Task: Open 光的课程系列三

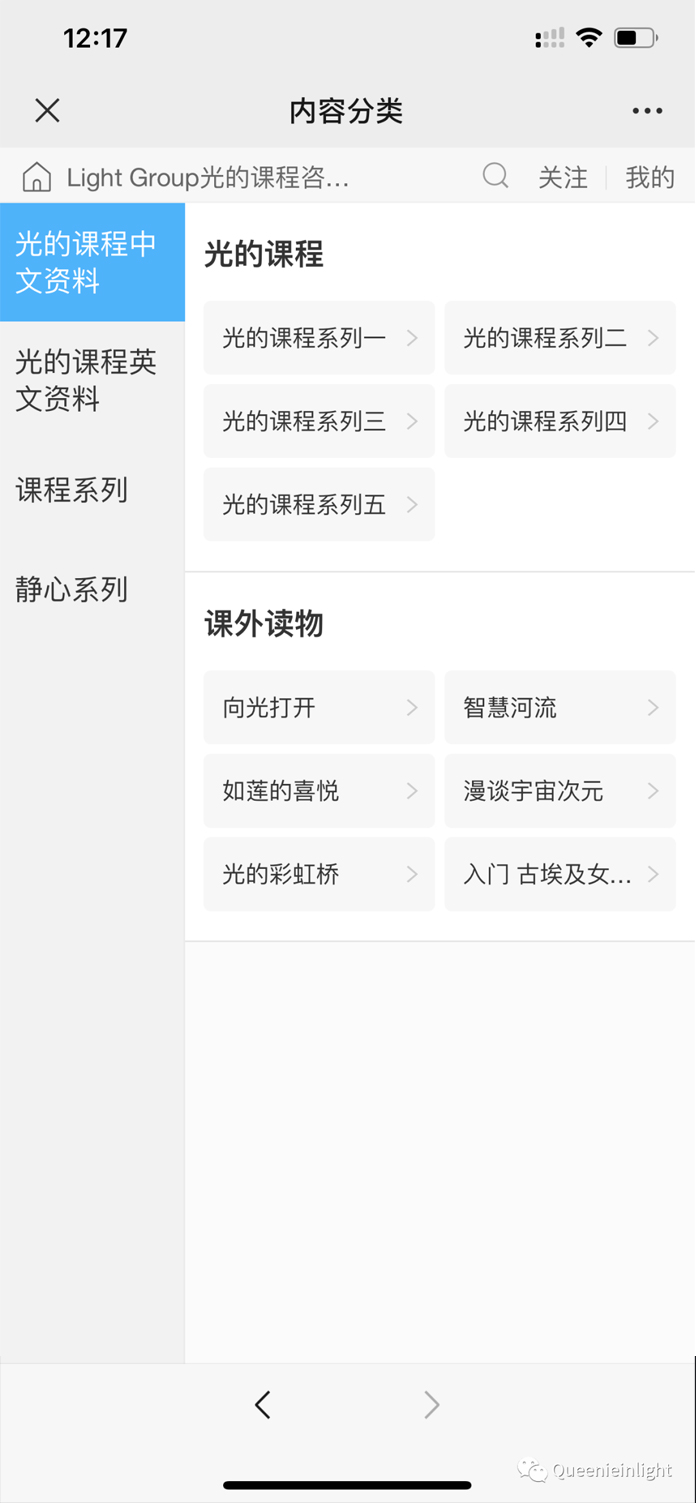Action: (x=319, y=421)
